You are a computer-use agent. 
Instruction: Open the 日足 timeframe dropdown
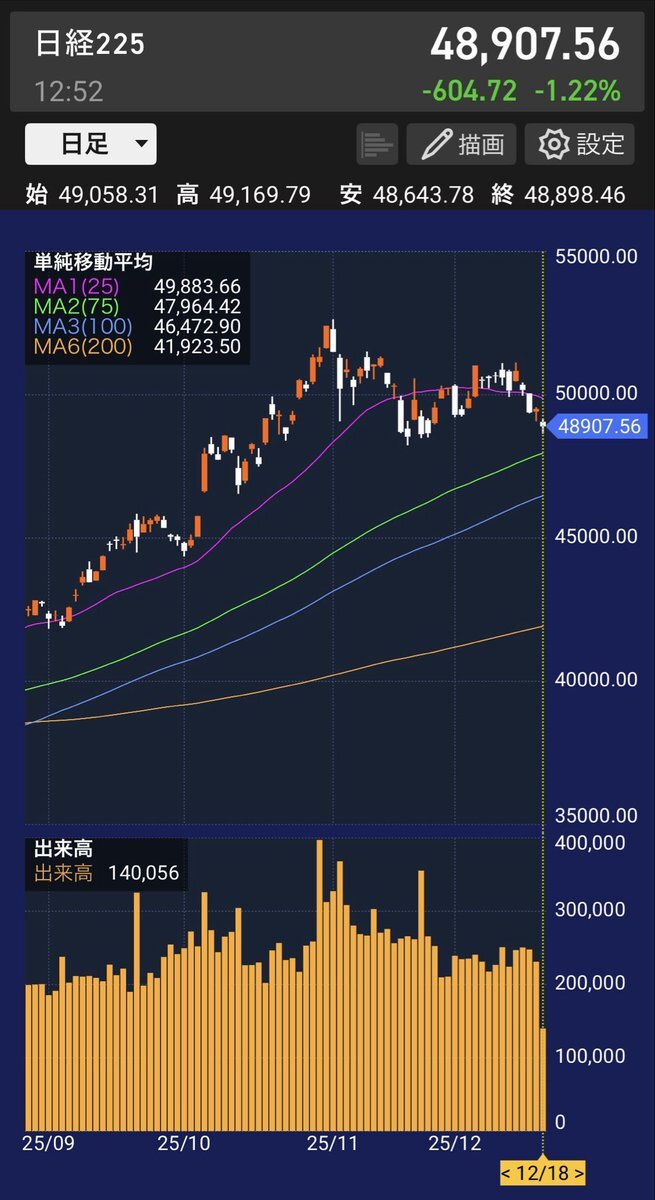coord(91,144)
